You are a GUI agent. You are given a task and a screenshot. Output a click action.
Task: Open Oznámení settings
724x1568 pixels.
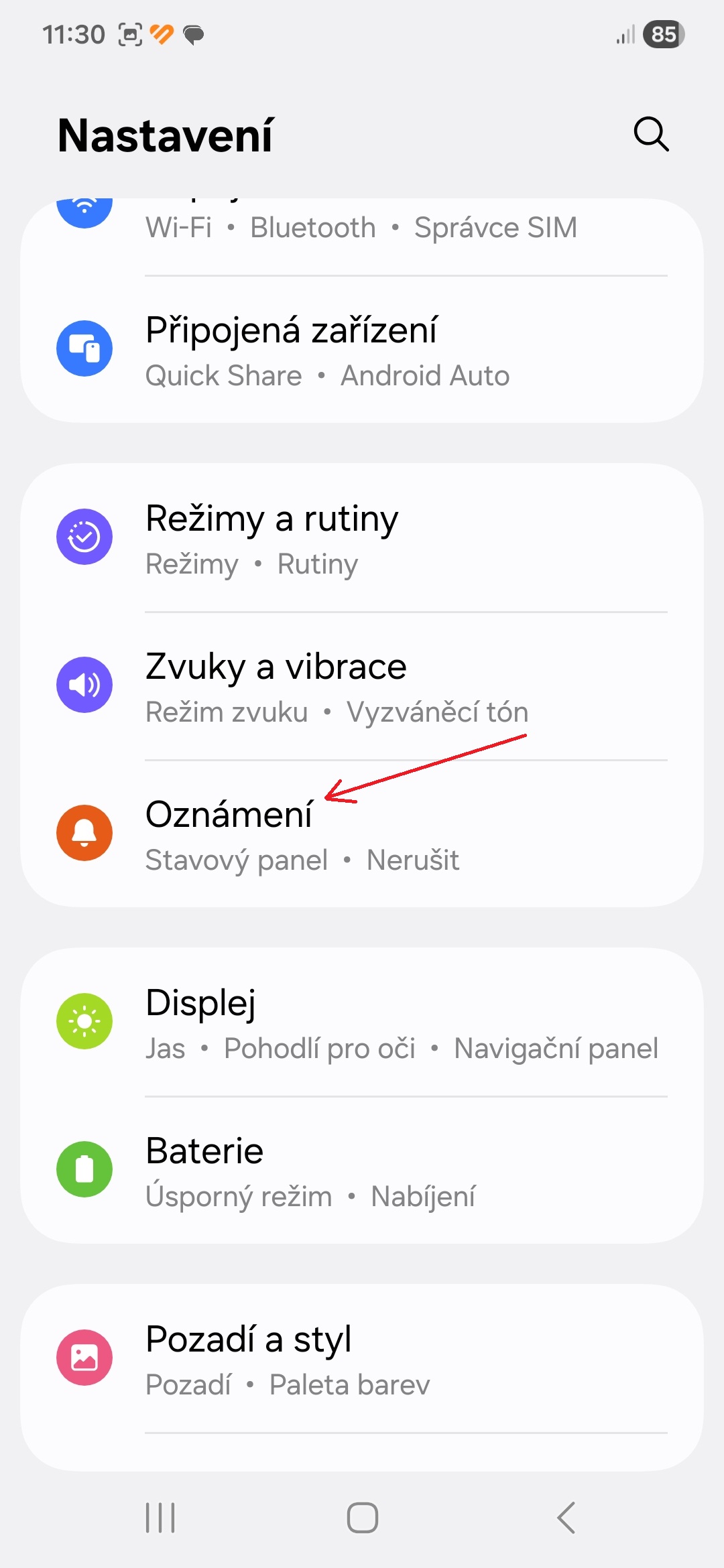[x=362, y=834]
